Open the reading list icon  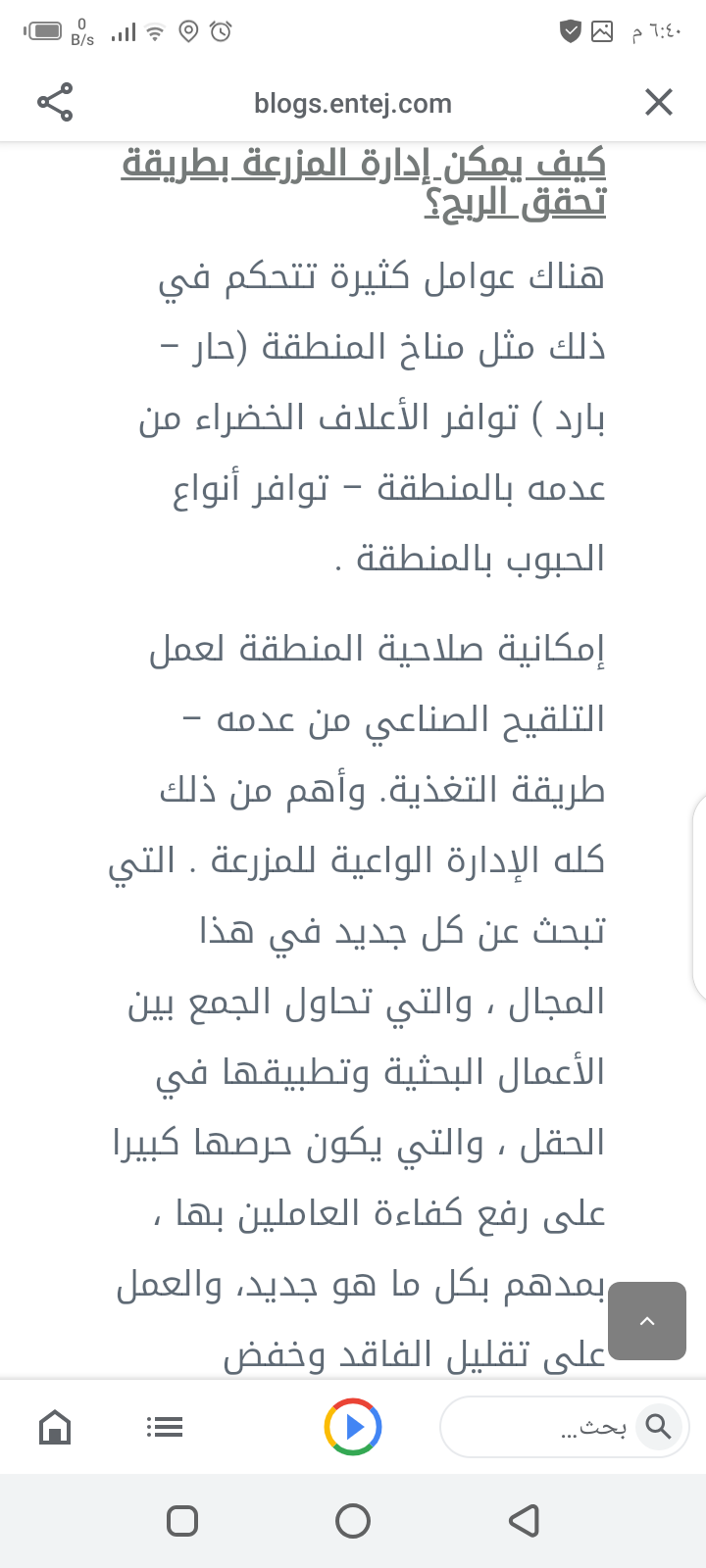click(x=165, y=1427)
